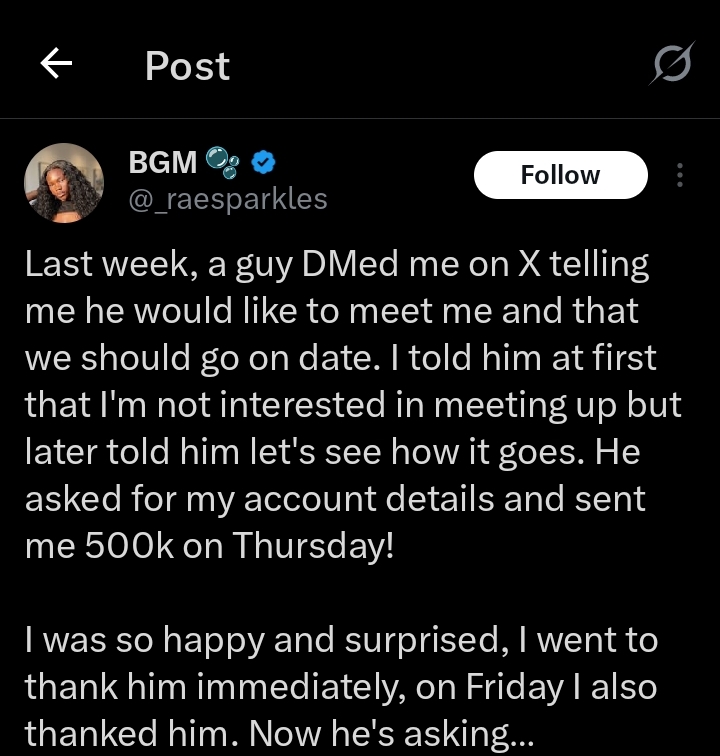Open the Grok icon in the top bar
720x756 pixels.
point(670,66)
